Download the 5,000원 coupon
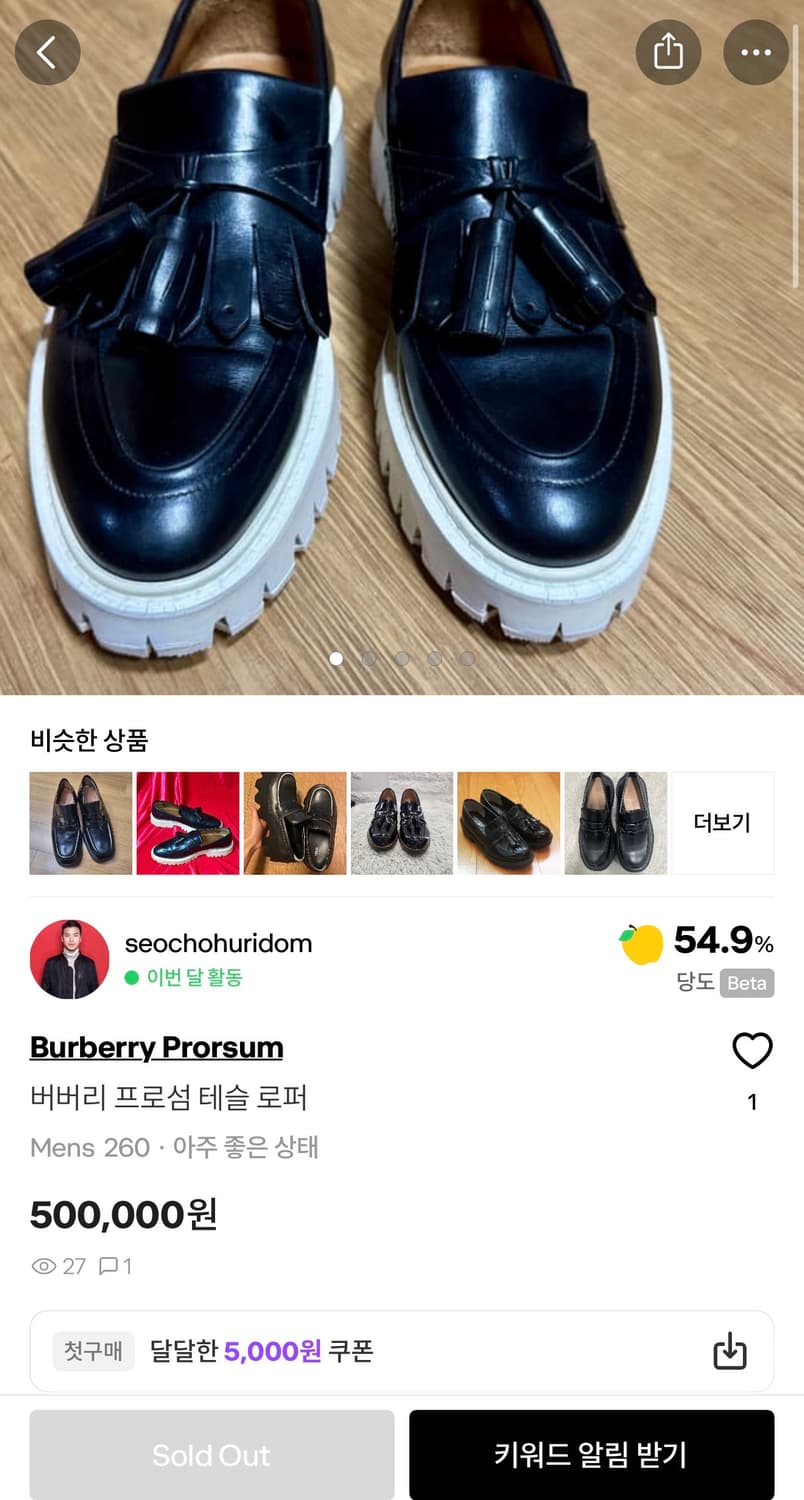Viewport: 804px width, 1500px height. (x=729, y=1351)
